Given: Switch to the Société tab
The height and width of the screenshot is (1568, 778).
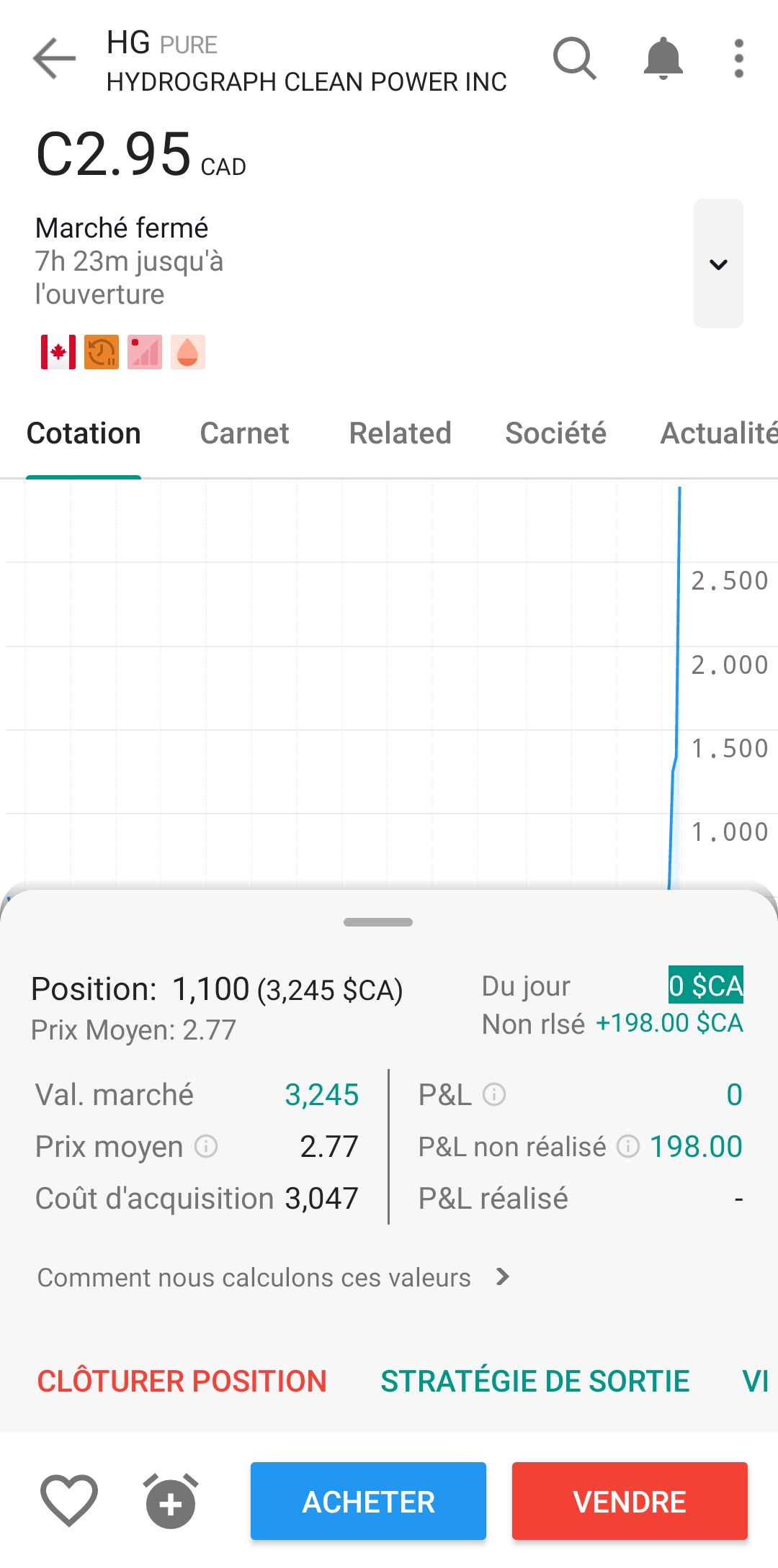Looking at the screenshot, I should (x=555, y=433).
